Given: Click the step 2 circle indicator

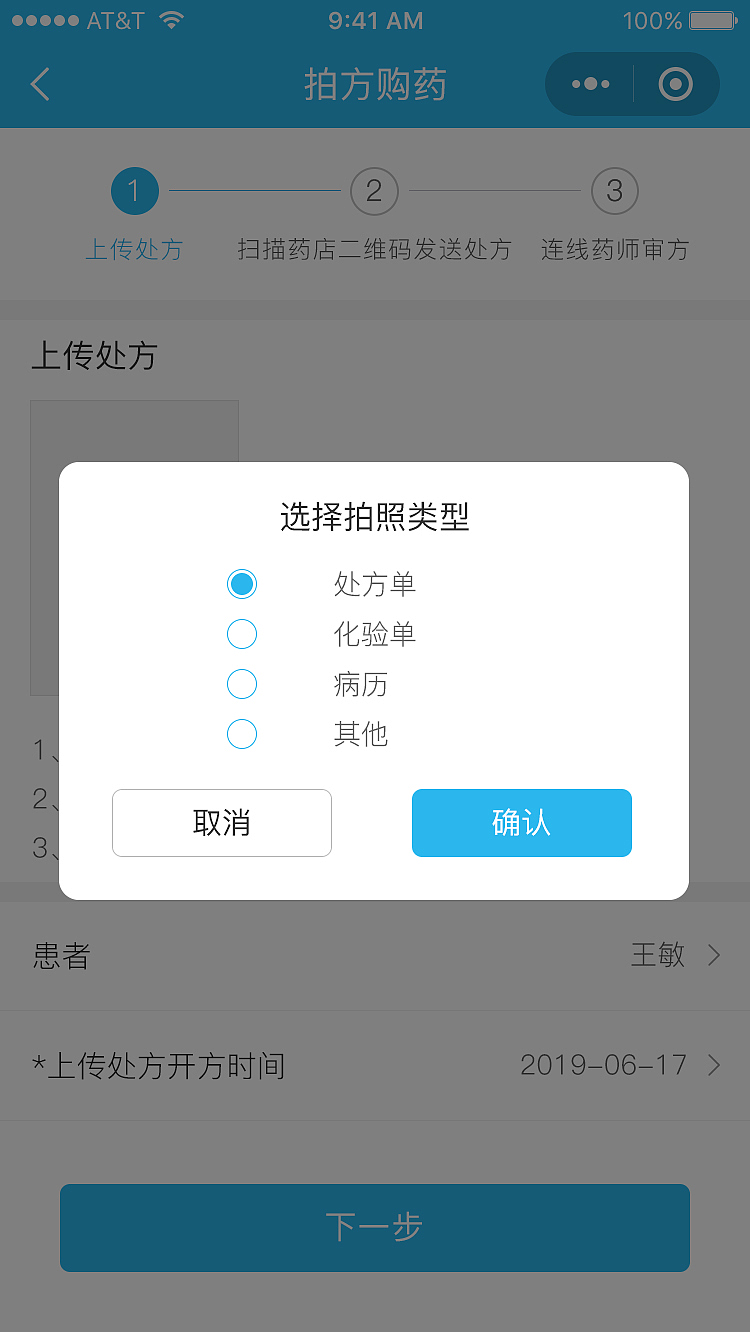Looking at the screenshot, I should pyautogui.click(x=374, y=191).
